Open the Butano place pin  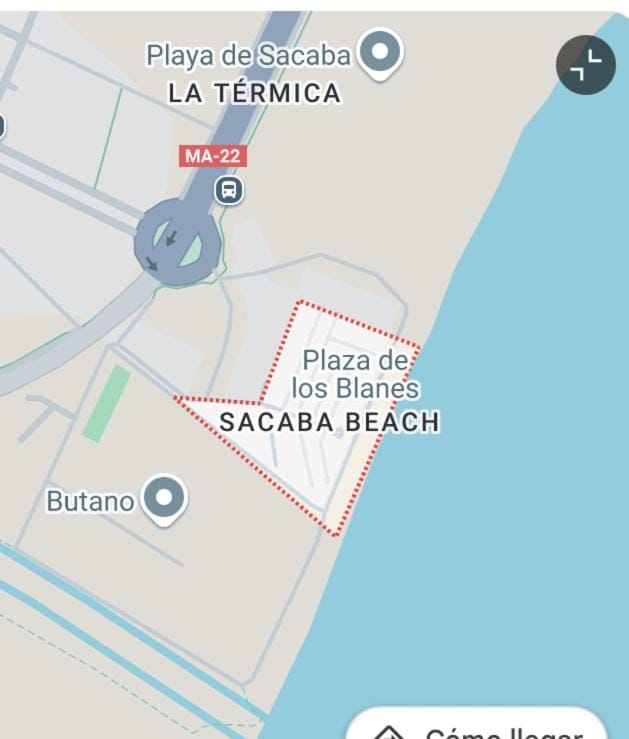(164, 497)
